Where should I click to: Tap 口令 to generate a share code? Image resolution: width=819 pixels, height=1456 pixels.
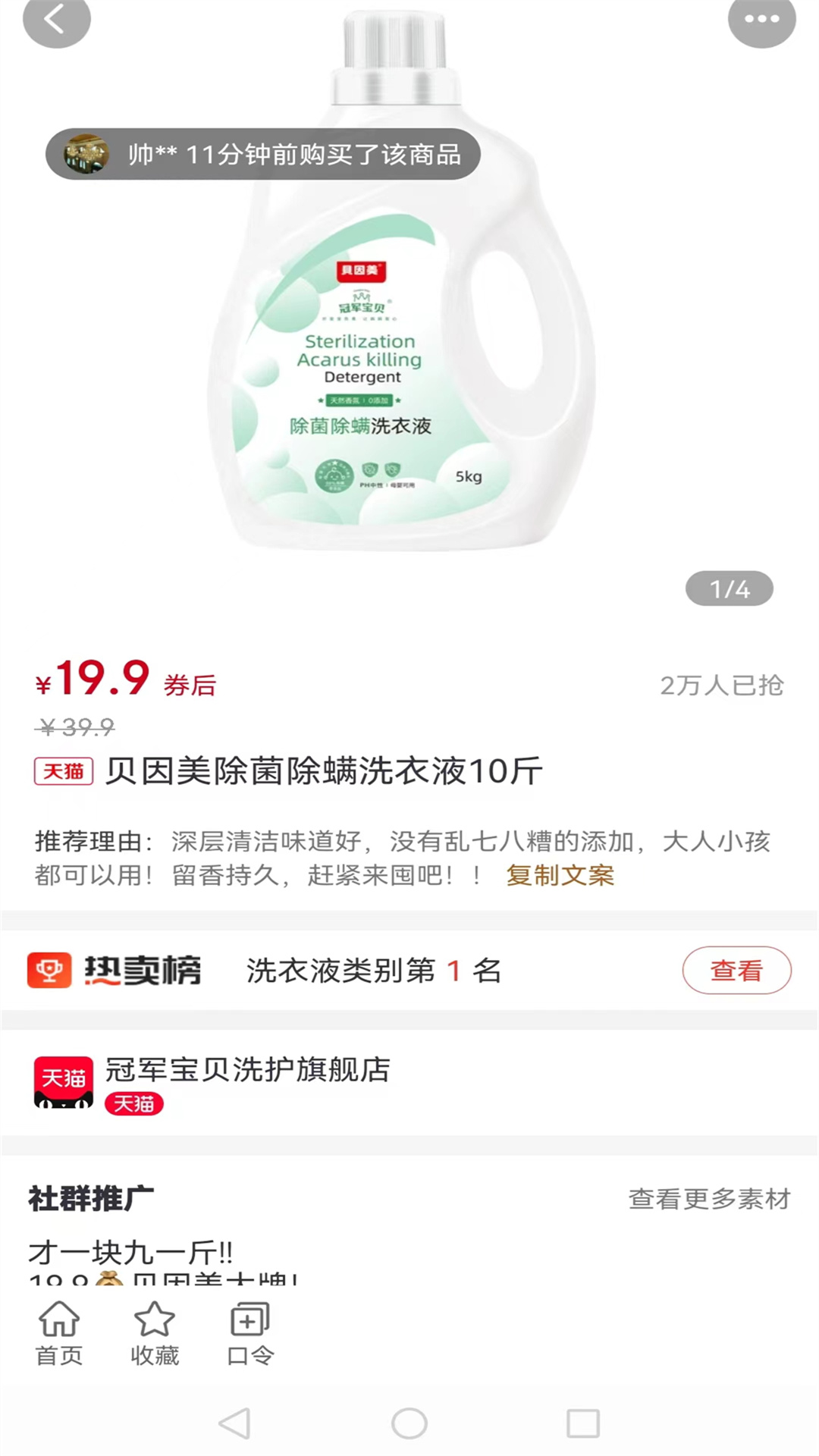250,1333
